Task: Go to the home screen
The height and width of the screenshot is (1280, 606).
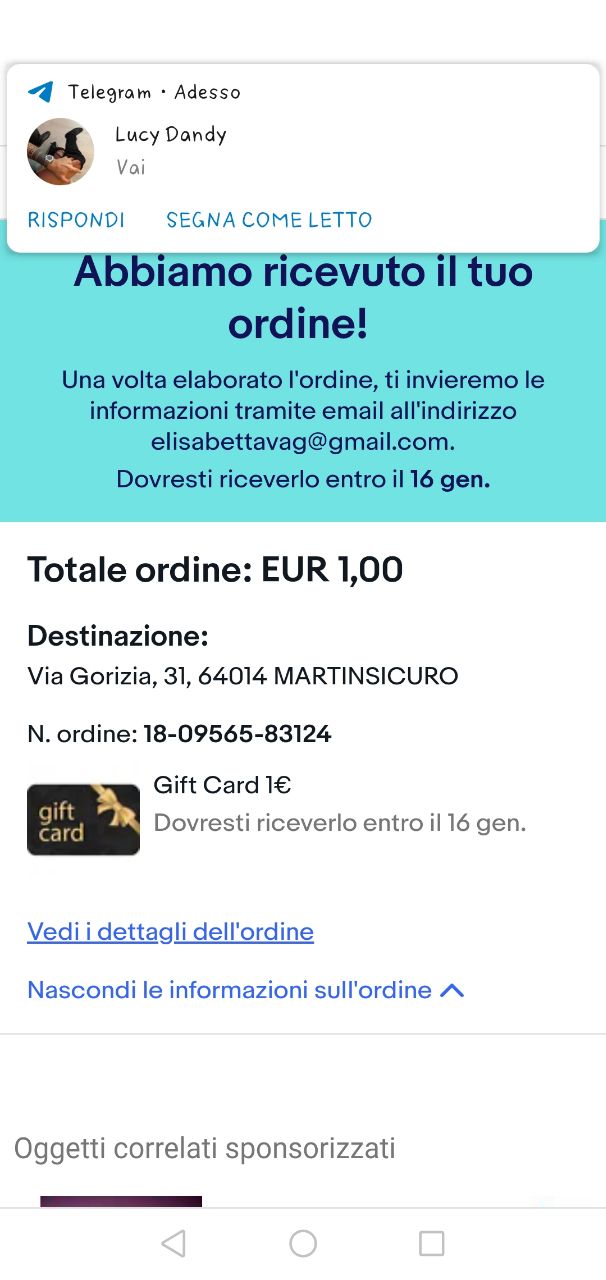Action: pos(303,1243)
